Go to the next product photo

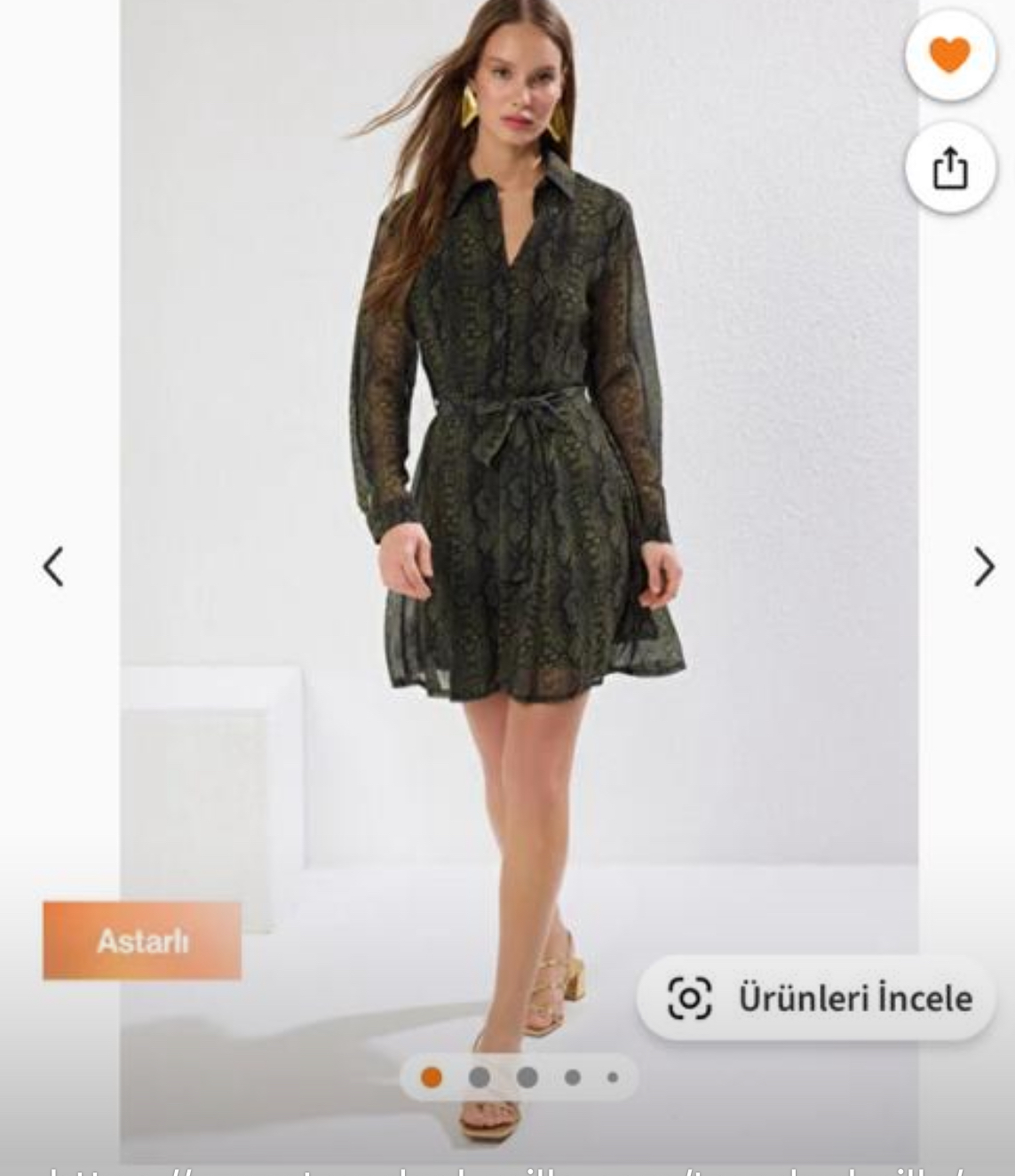coord(983,567)
